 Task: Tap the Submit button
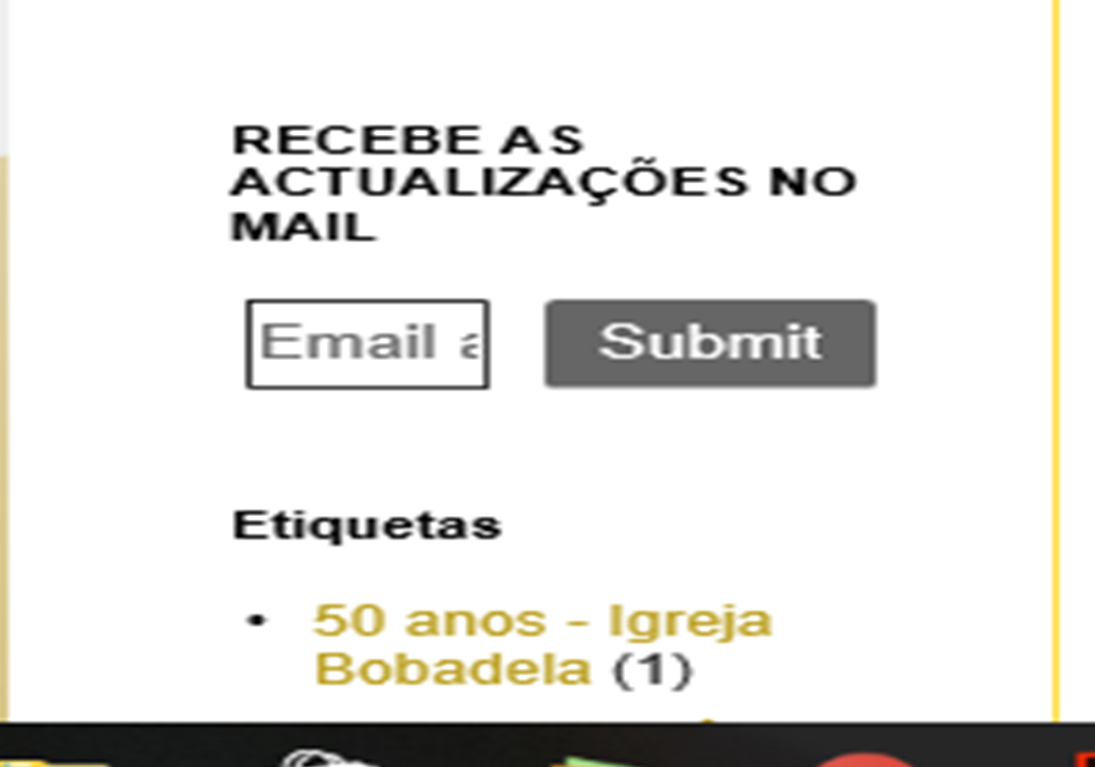point(710,343)
